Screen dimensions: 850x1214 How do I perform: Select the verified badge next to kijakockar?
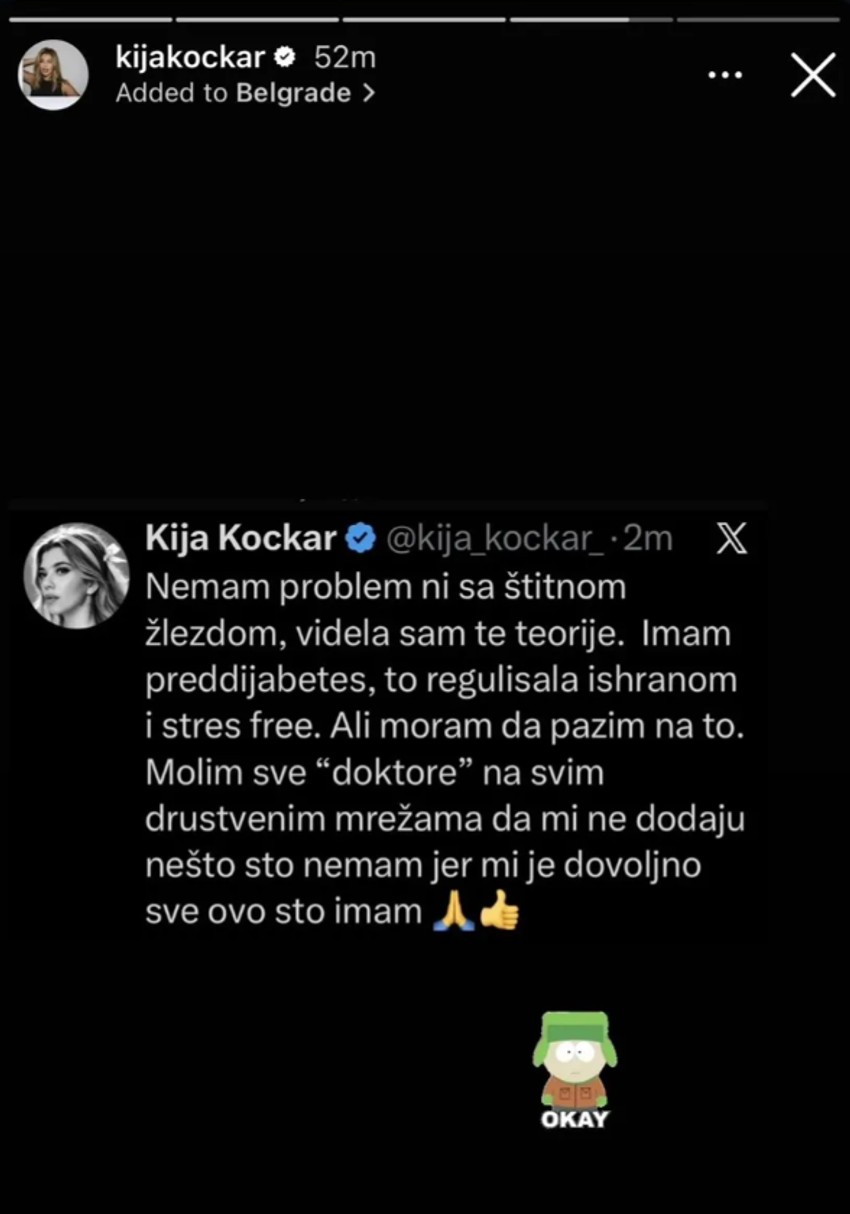click(286, 57)
